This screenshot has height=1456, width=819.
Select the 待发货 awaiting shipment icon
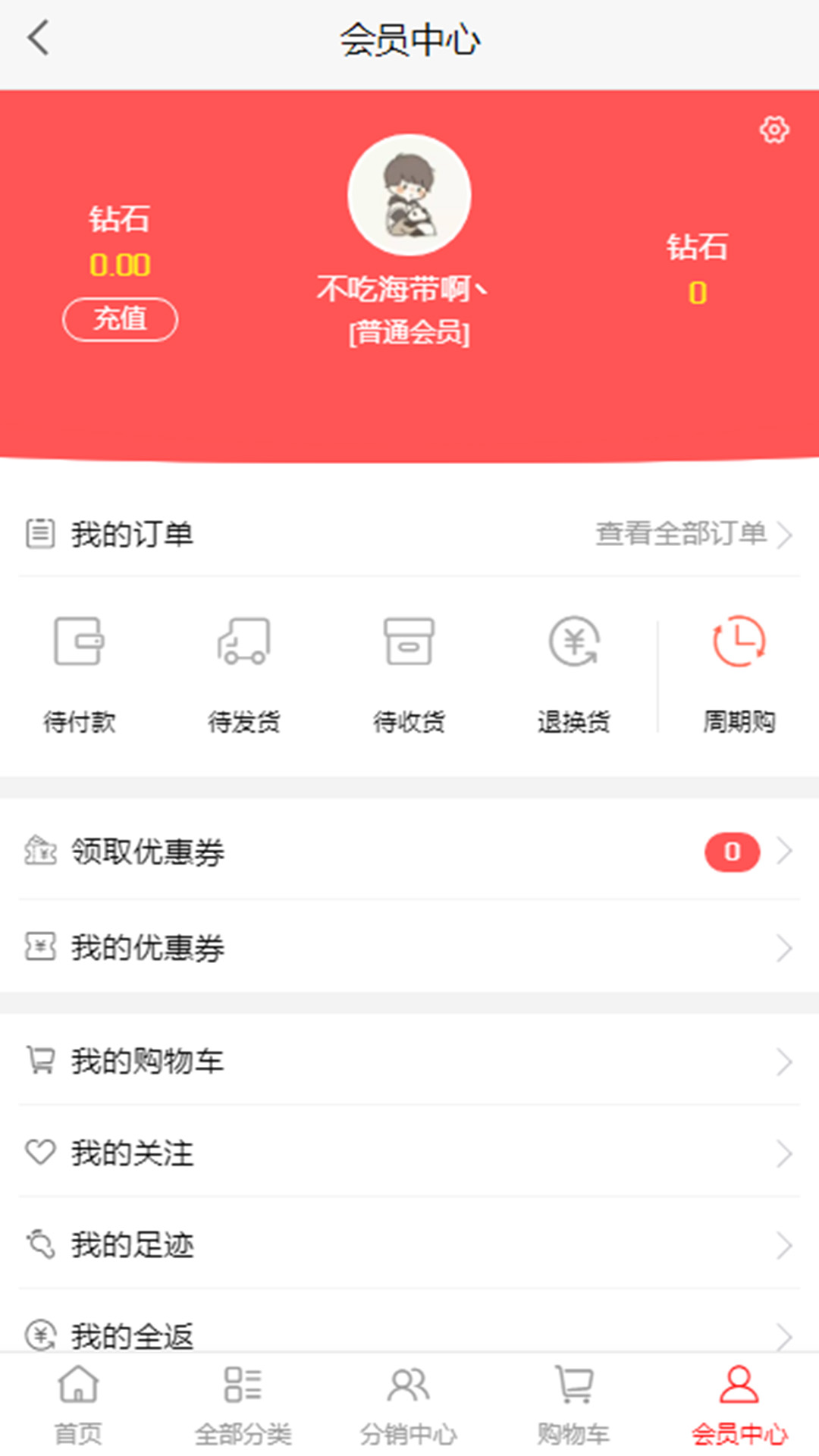click(x=243, y=643)
